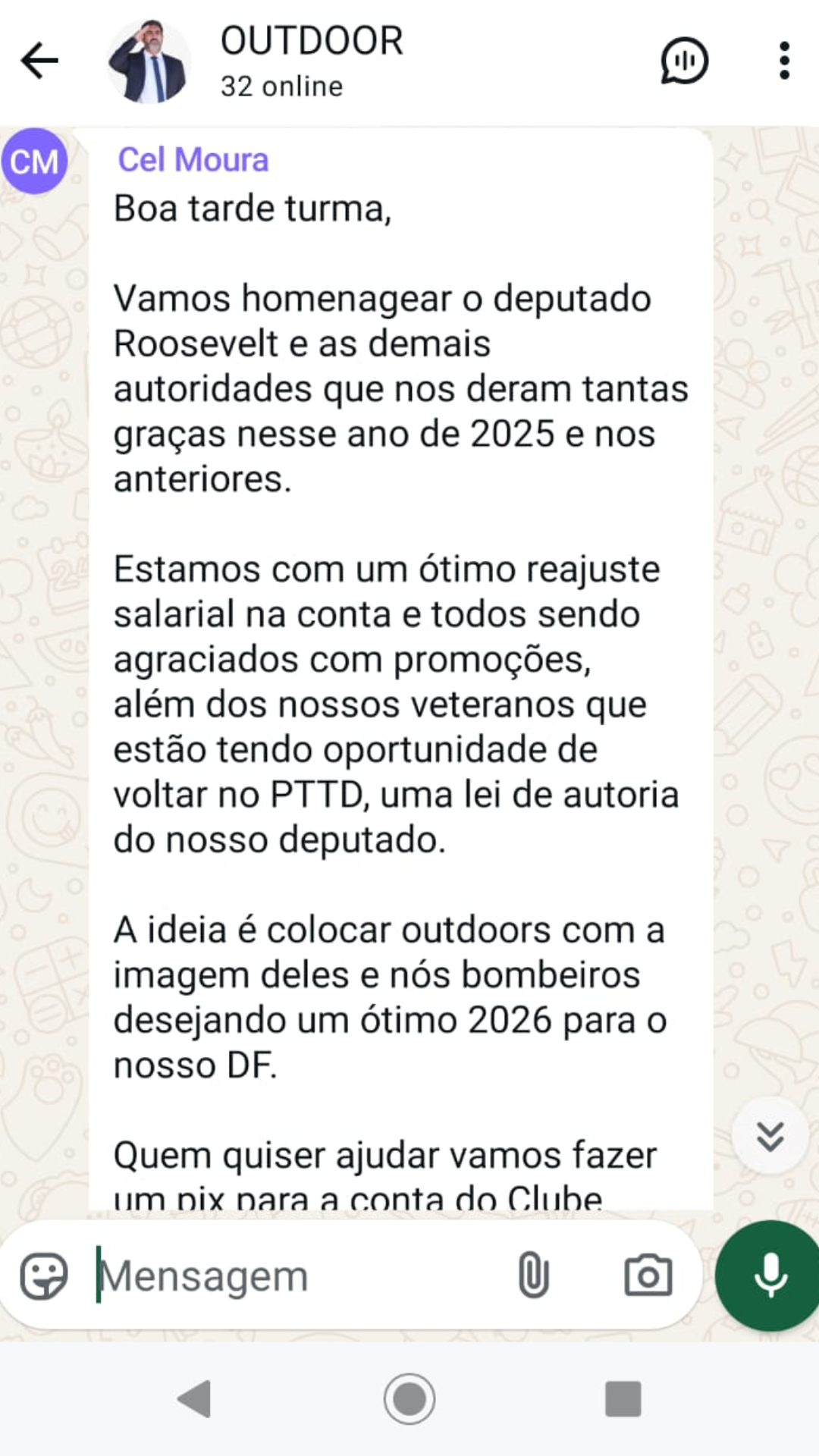Start a group voice chat
This screenshot has width=819, height=1456.
pyautogui.click(x=684, y=61)
